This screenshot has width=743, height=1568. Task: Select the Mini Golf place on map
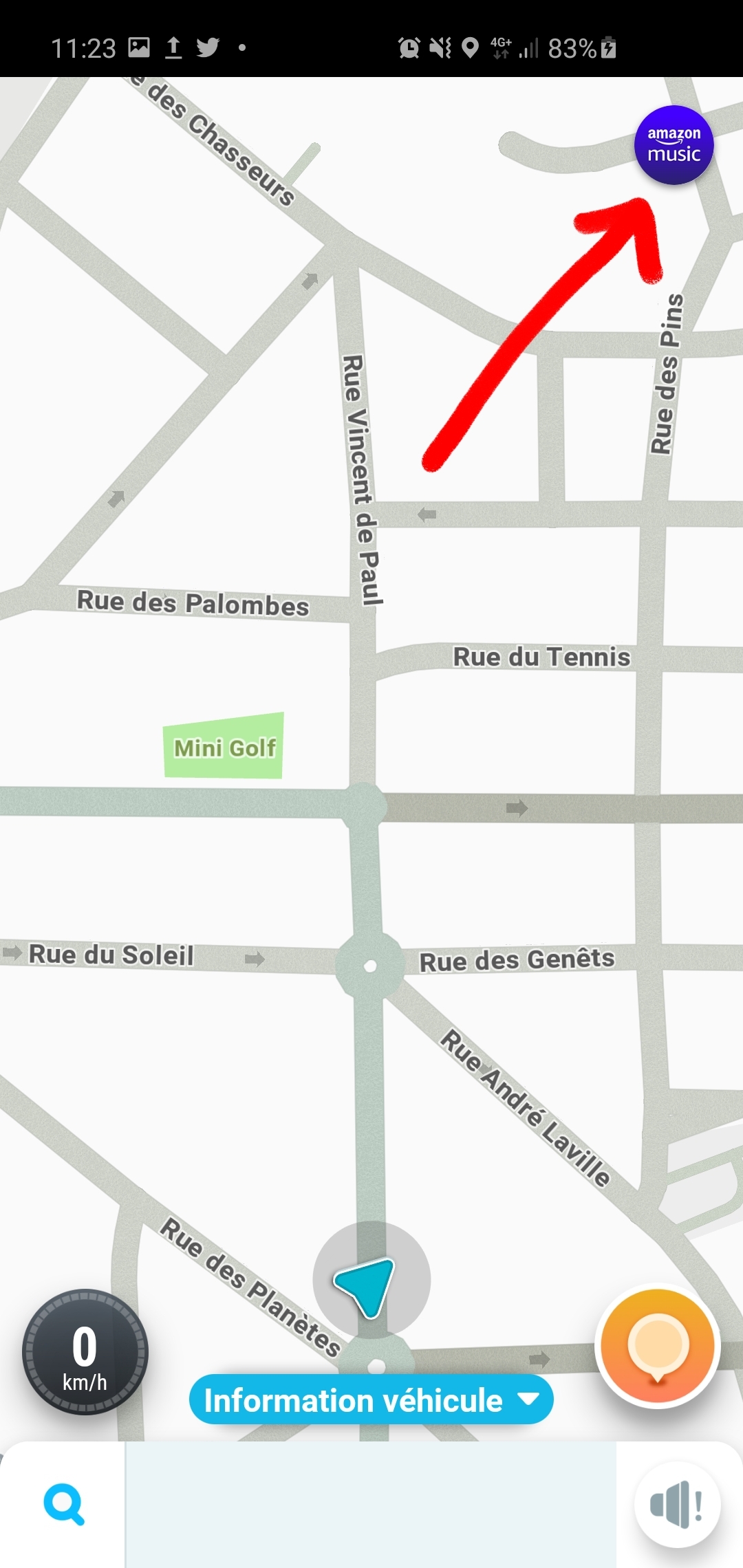(x=224, y=746)
